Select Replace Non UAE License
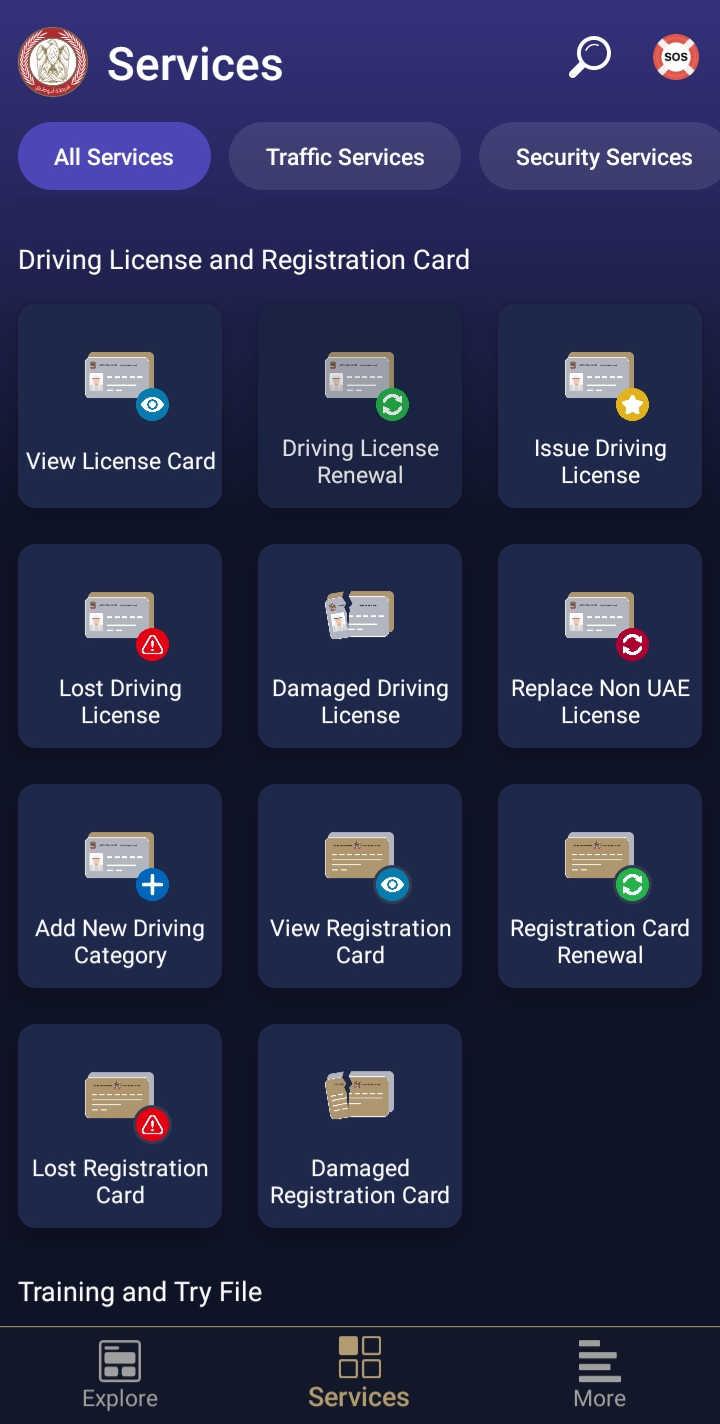 tap(600, 646)
